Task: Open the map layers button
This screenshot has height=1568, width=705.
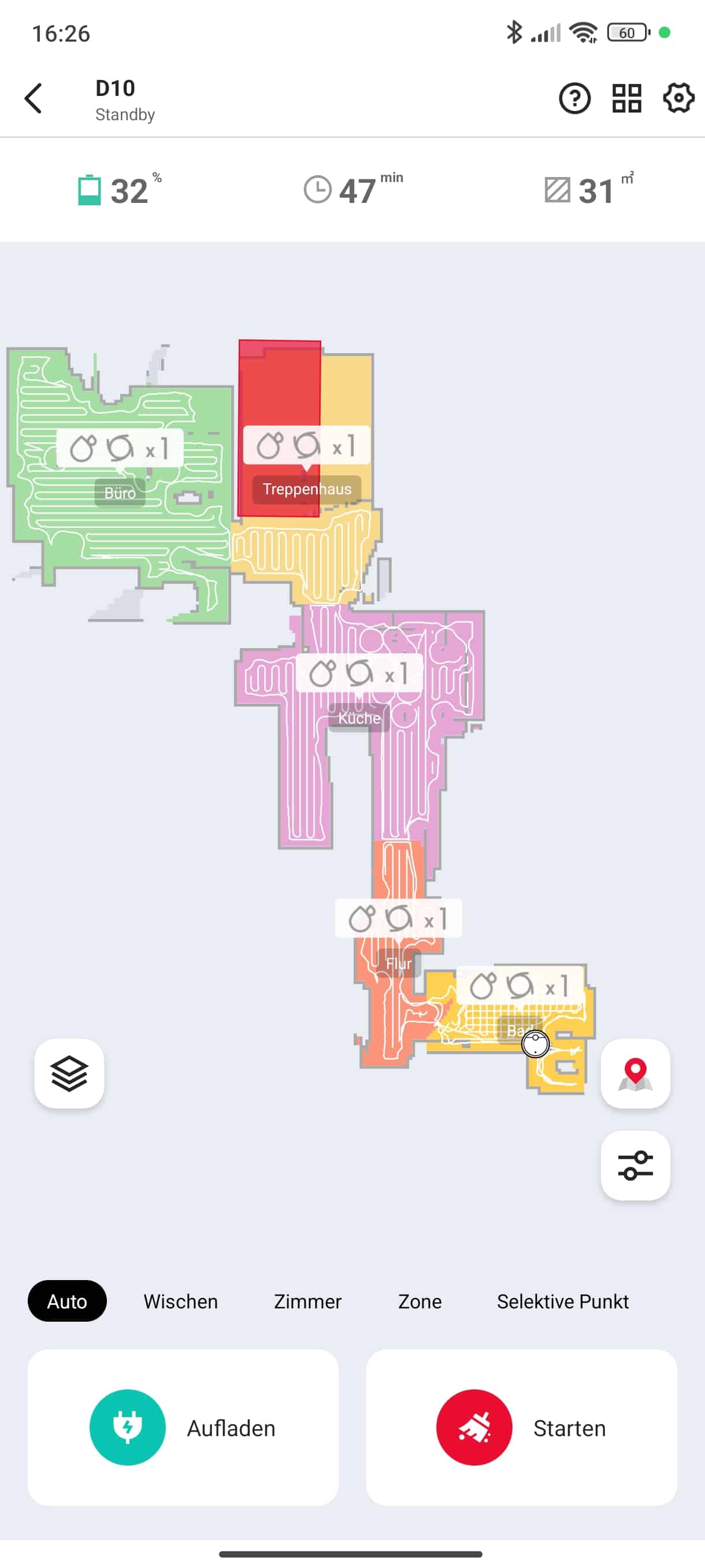Action: 69,1074
